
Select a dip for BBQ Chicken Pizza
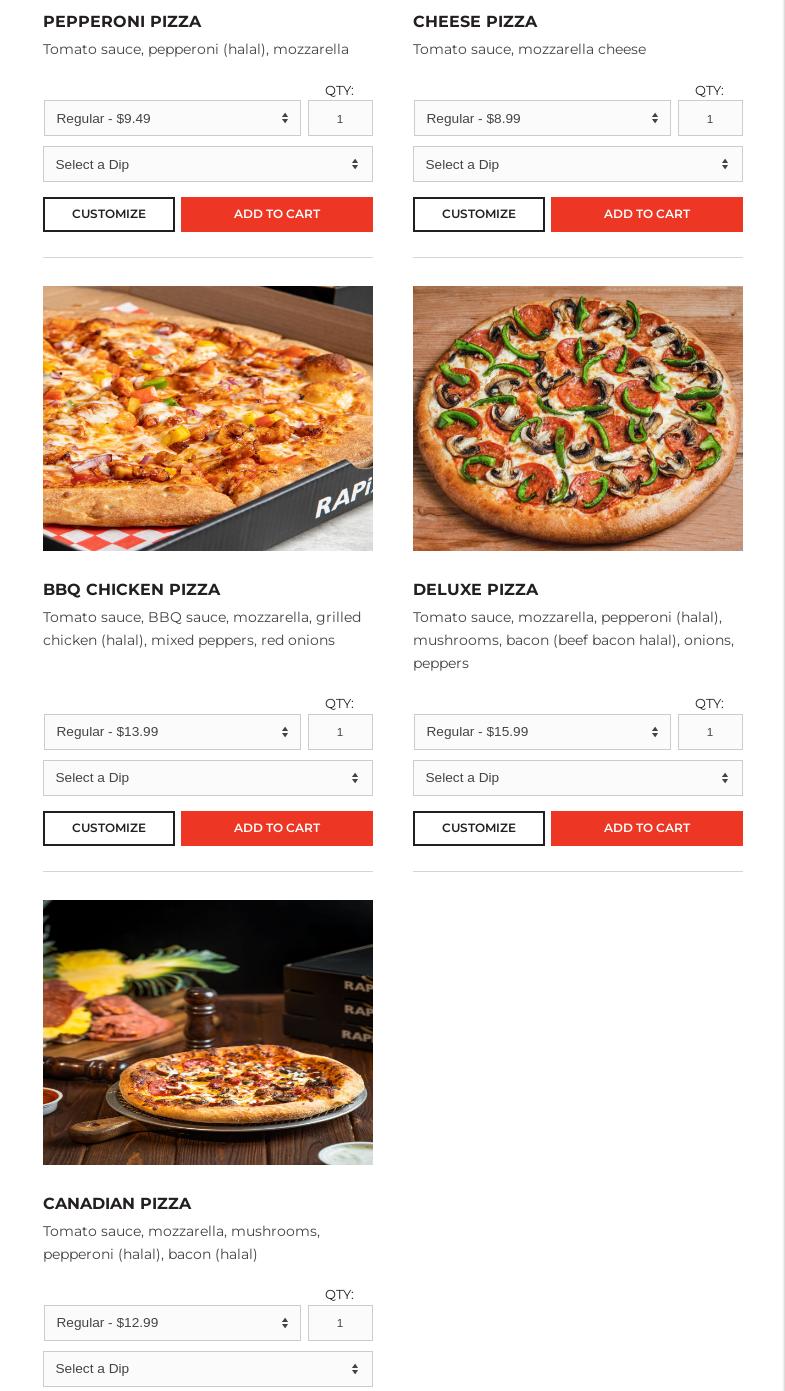(x=207, y=778)
